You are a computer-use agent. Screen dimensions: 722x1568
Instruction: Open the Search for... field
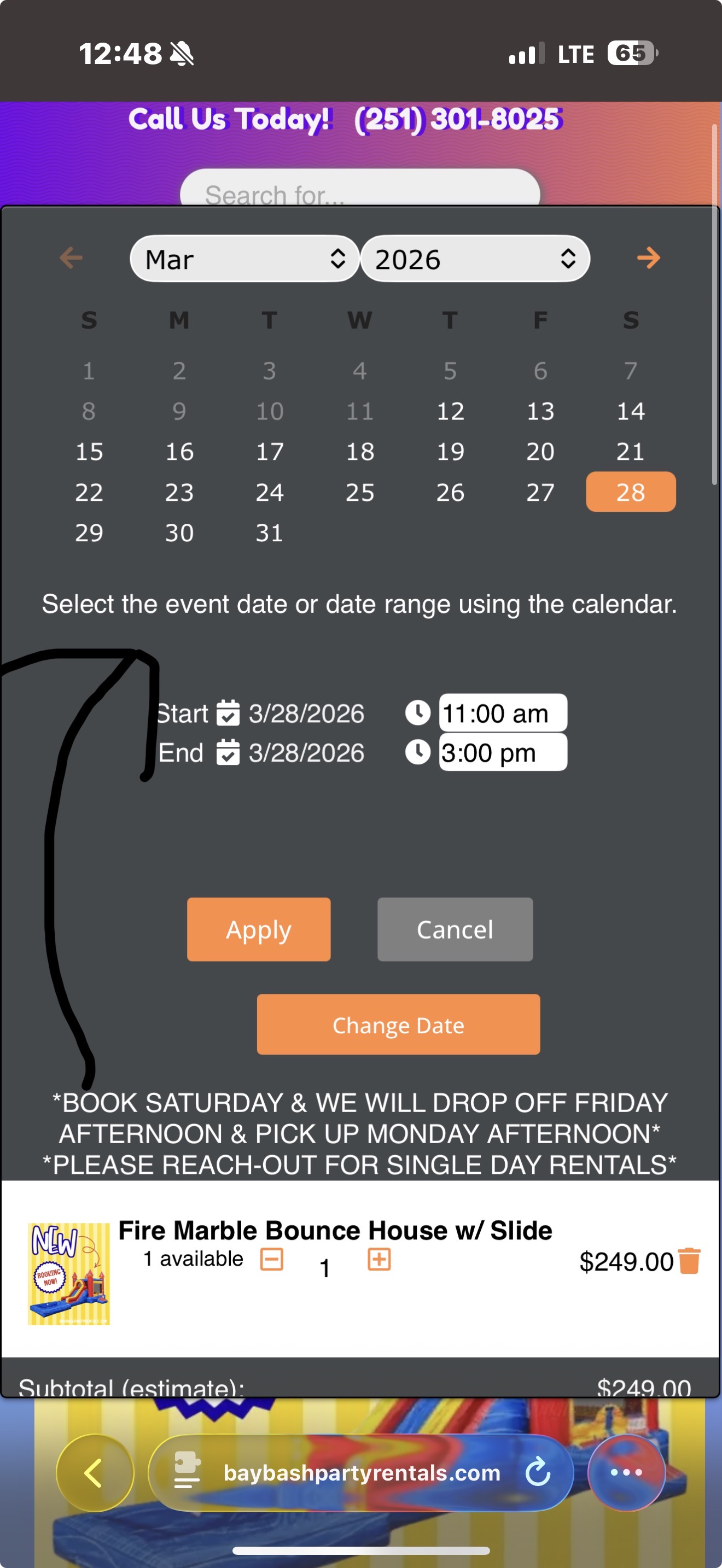pos(360,194)
